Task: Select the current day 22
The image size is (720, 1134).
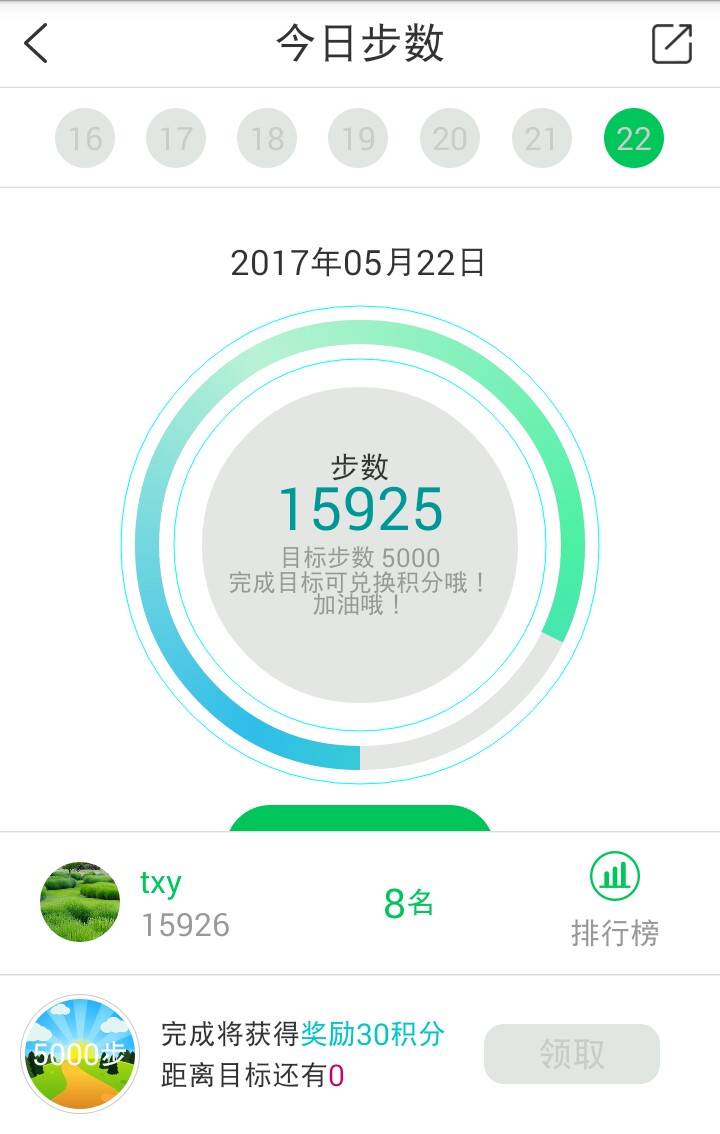Action: click(x=633, y=138)
